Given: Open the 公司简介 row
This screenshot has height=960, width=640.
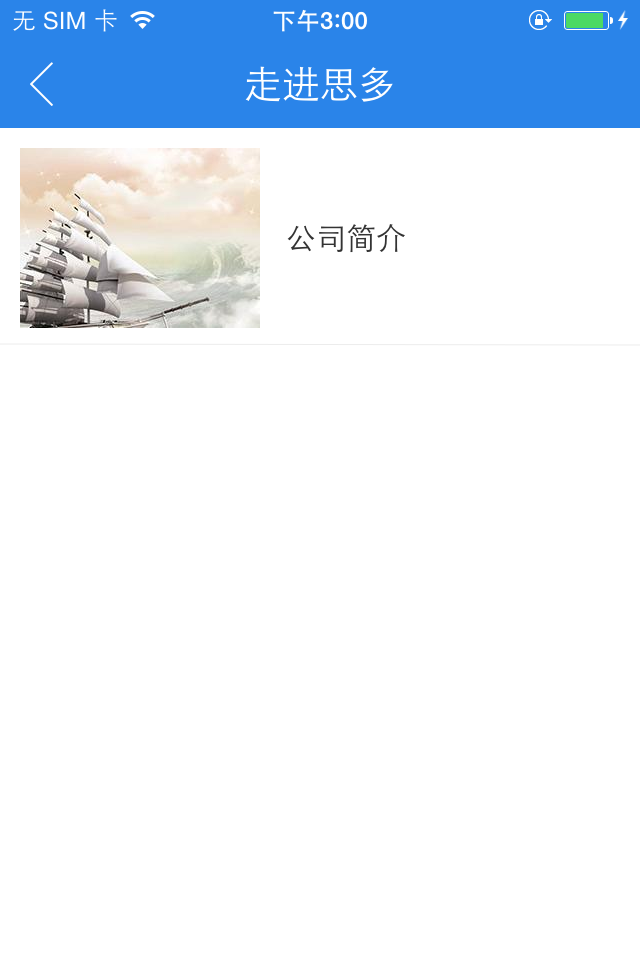Looking at the screenshot, I should [346, 238].
